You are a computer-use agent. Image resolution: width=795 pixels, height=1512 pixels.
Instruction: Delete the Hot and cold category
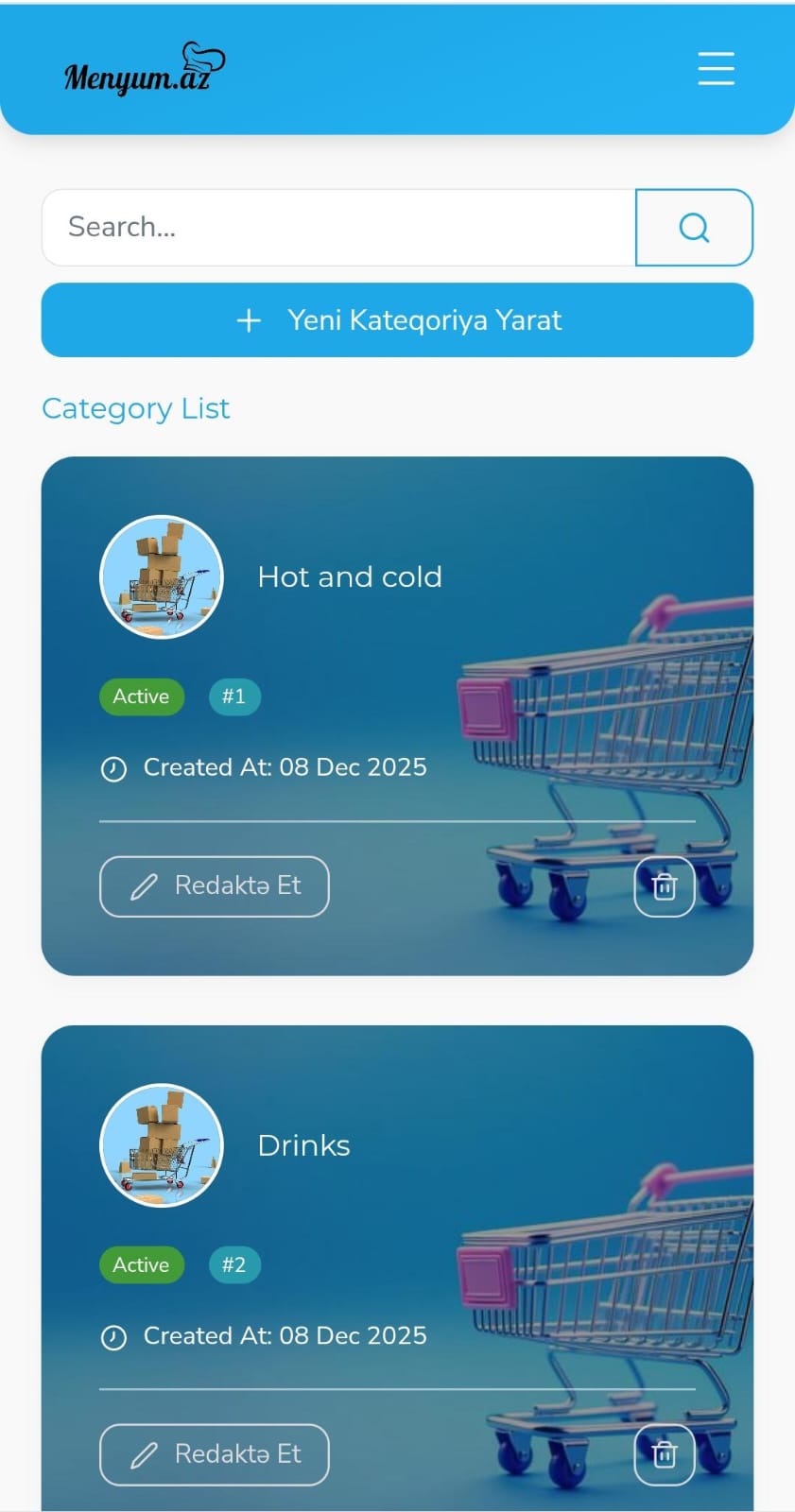click(664, 886)
